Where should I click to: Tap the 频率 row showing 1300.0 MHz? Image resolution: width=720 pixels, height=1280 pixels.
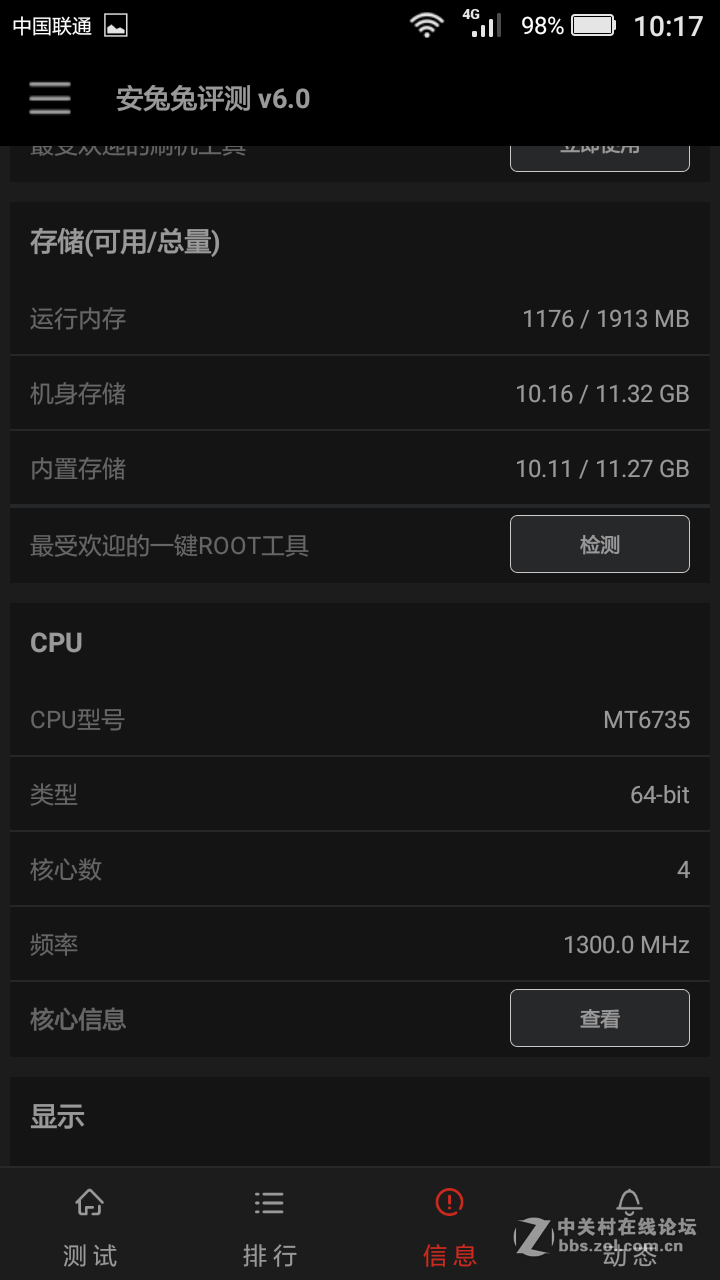[x=360, y=944]
